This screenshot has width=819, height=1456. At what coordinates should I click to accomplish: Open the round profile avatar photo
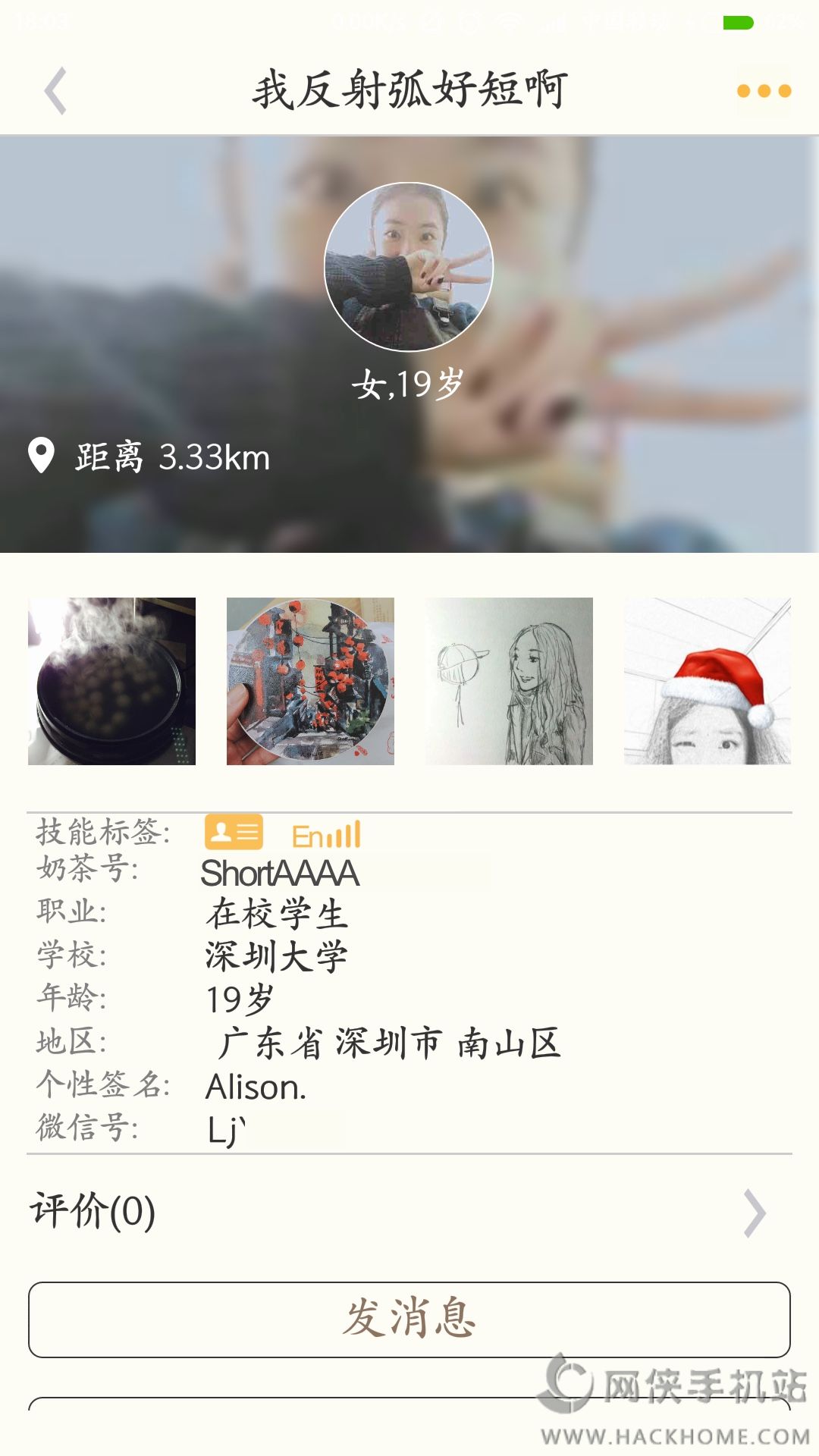coord(409,267)
